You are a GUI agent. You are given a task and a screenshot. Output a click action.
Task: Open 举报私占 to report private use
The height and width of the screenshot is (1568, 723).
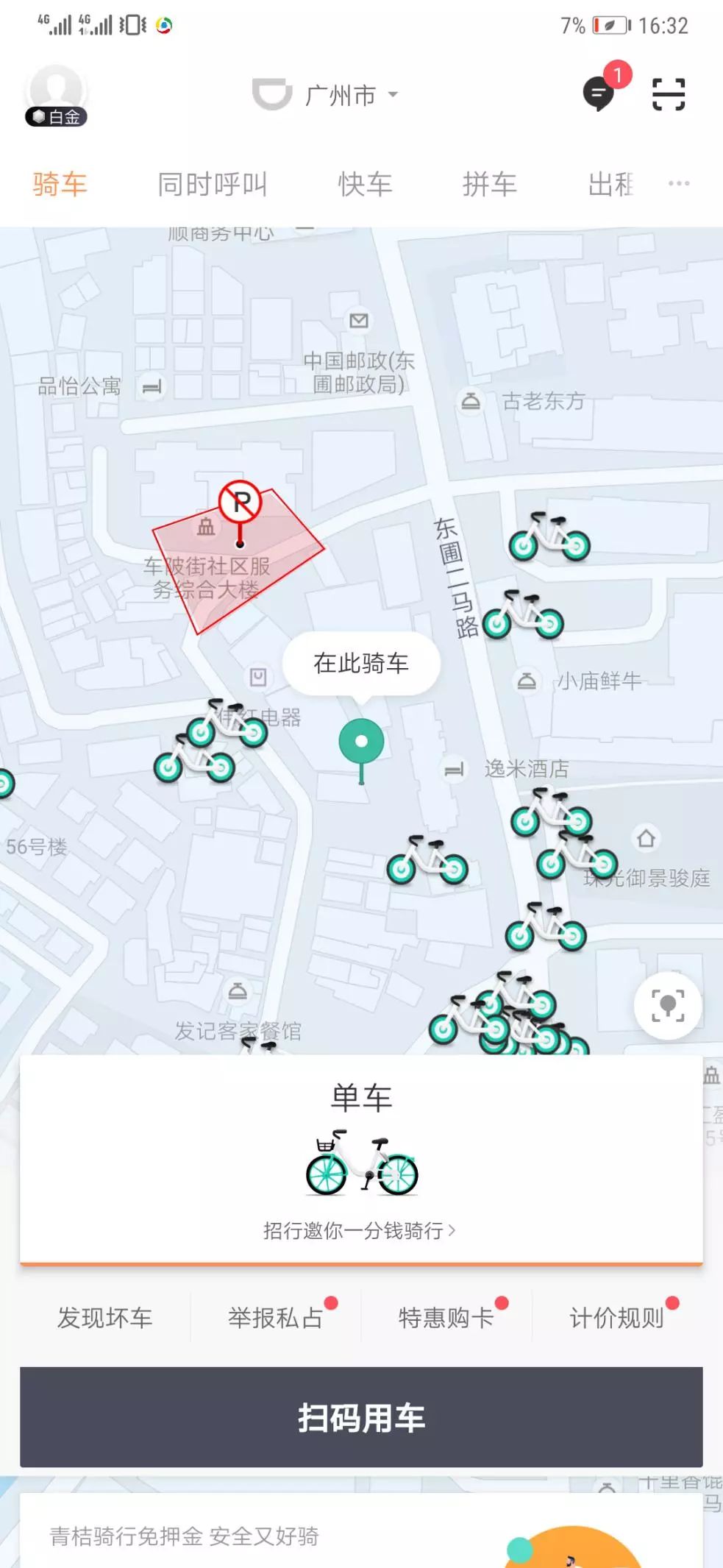click(x=276, y=1317)
